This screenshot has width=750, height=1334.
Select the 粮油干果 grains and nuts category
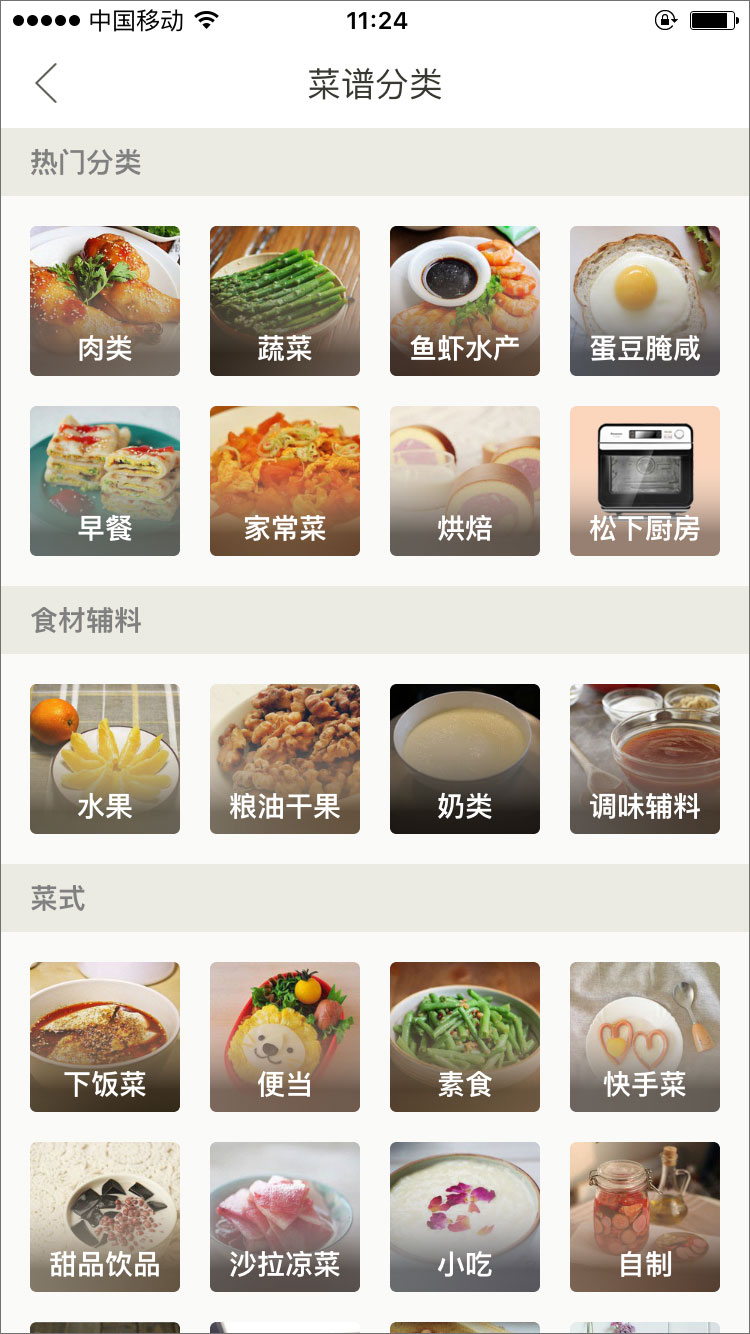285,758
